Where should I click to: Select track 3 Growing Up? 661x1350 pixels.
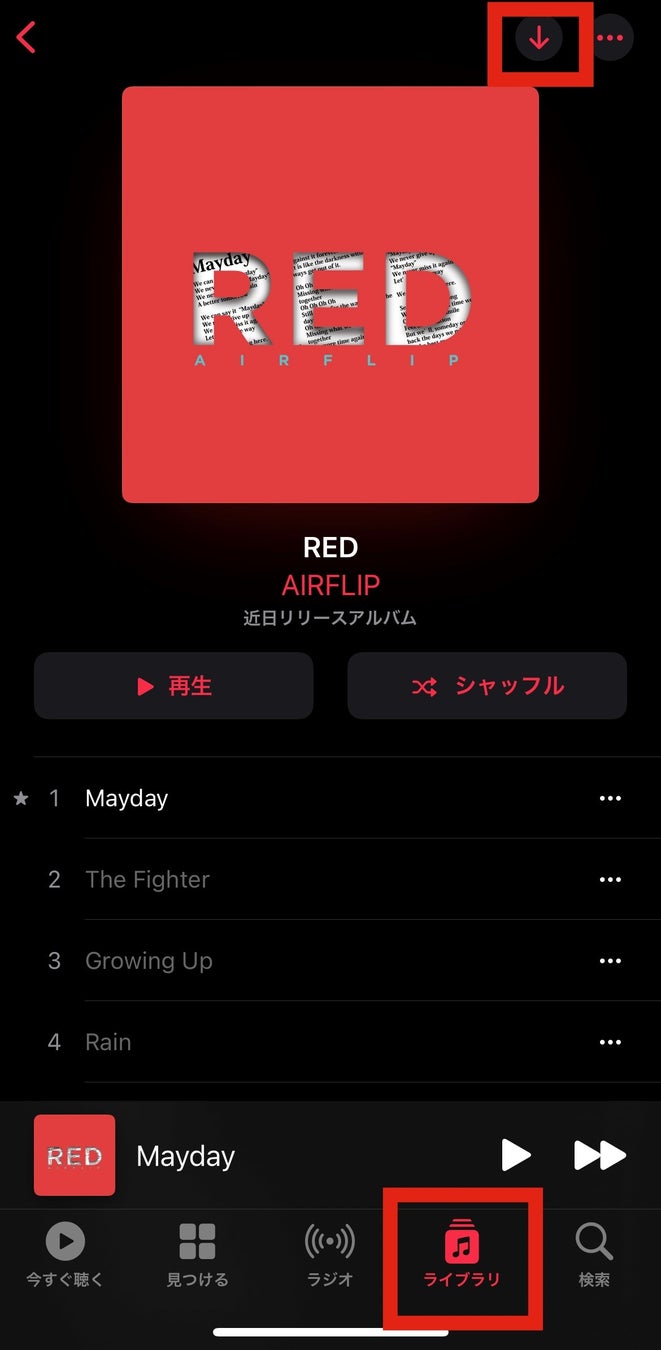click(x=149, y=961)
